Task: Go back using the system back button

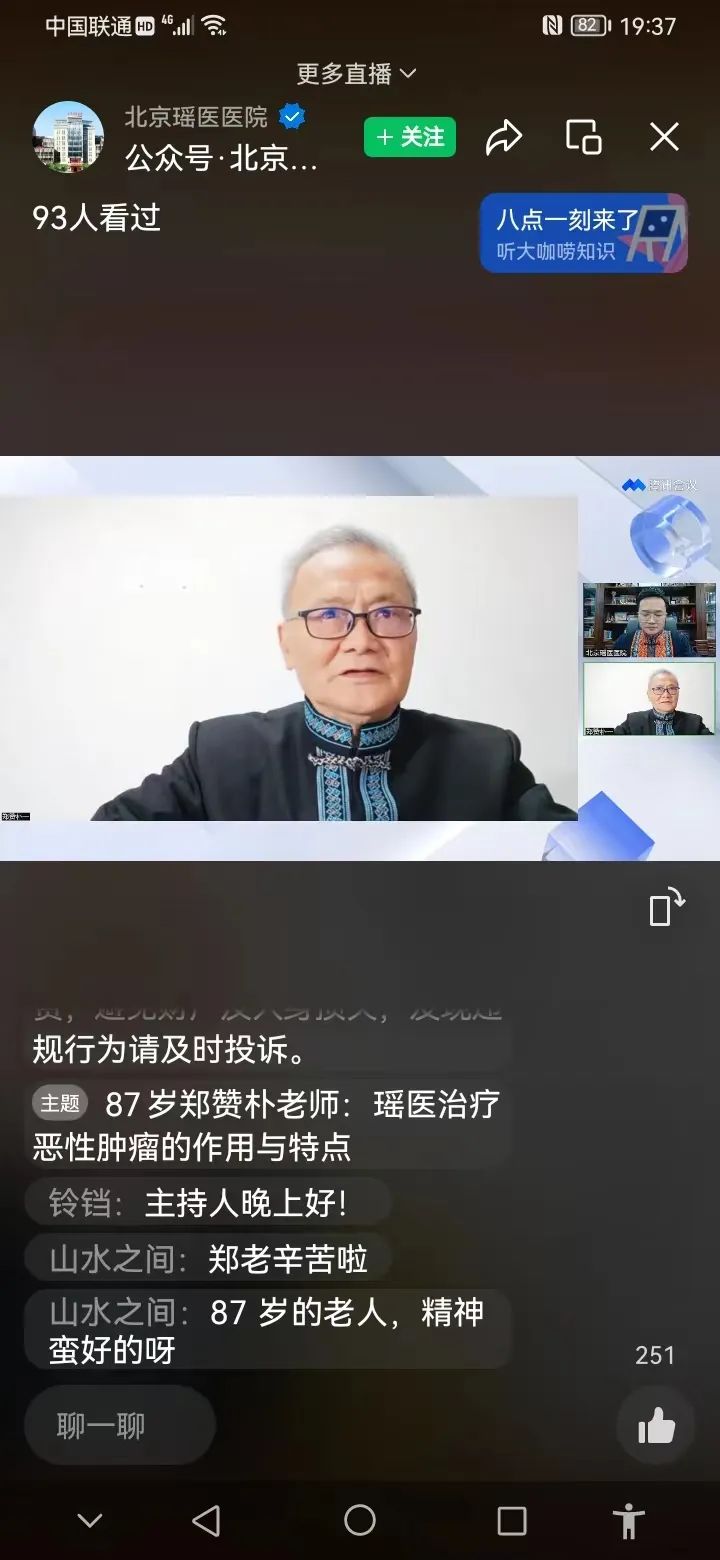Action: coord(206,1521)
